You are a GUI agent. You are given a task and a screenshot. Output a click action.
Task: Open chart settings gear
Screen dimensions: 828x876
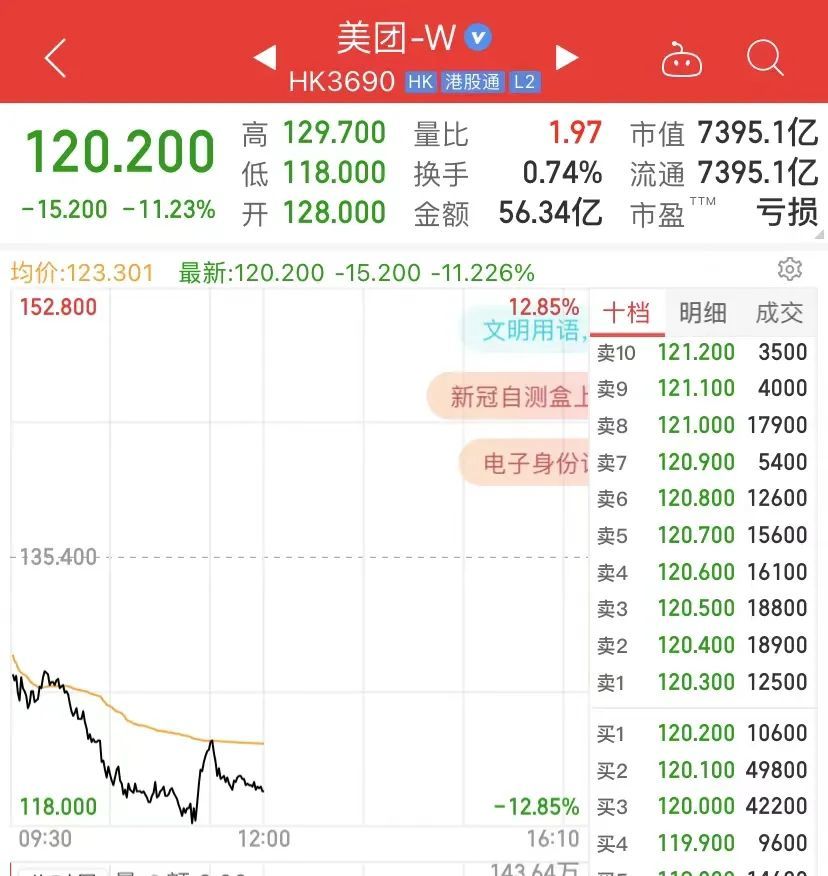(790, 269)
